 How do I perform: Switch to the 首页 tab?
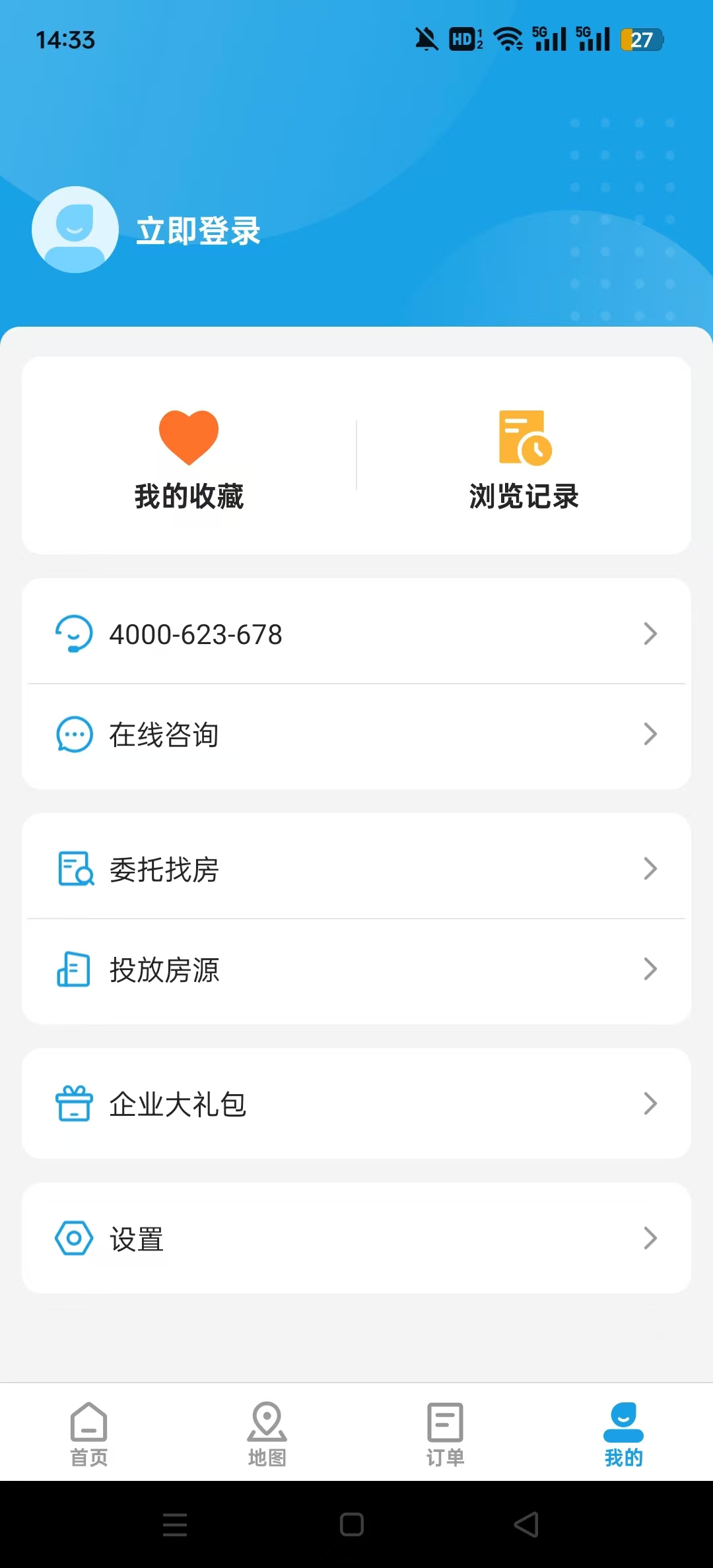pyautogui.click(x=89, y=1433)
